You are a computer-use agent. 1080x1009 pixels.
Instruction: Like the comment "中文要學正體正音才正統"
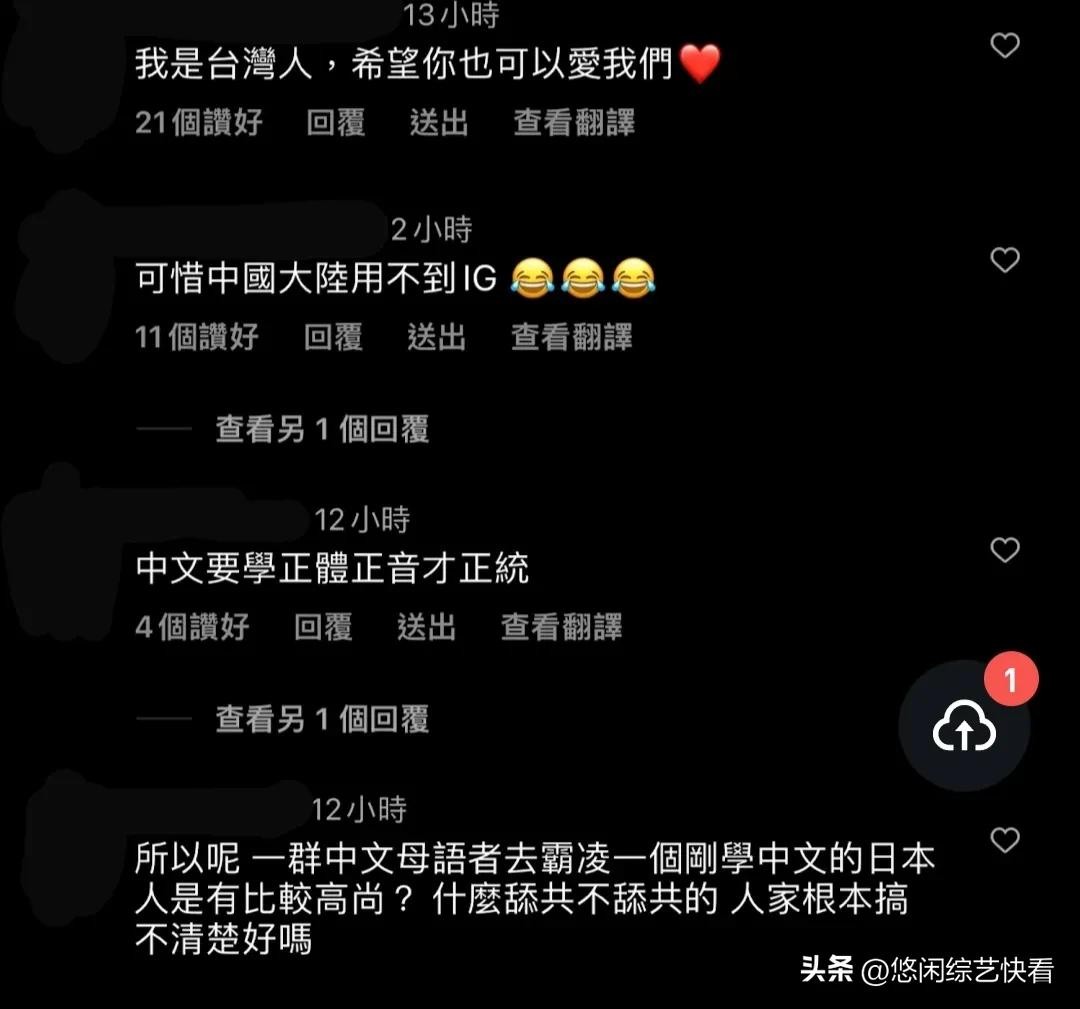1004,550
